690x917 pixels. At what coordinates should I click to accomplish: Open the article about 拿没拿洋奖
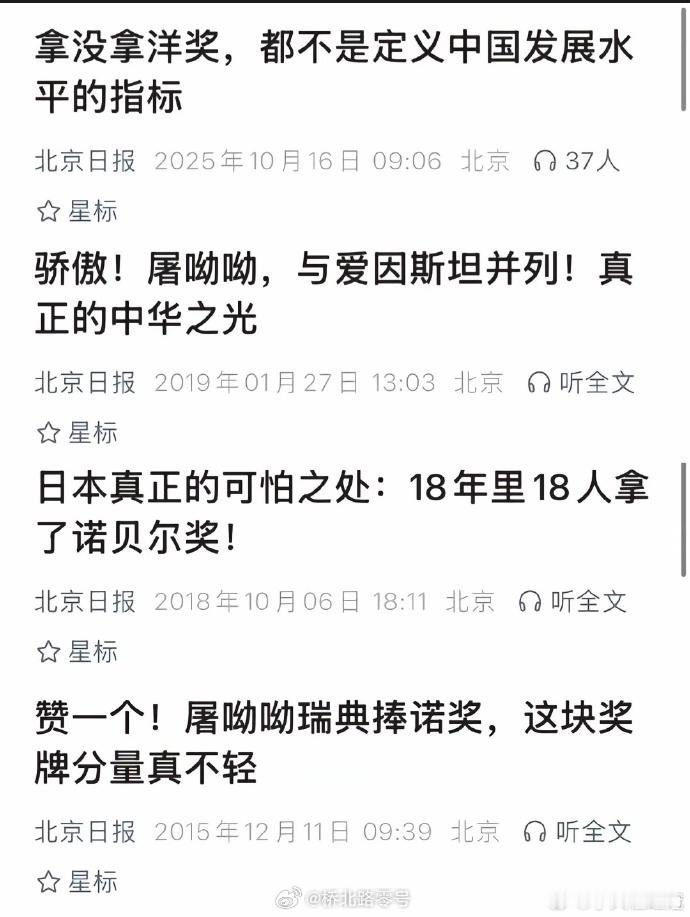(334, 72)
